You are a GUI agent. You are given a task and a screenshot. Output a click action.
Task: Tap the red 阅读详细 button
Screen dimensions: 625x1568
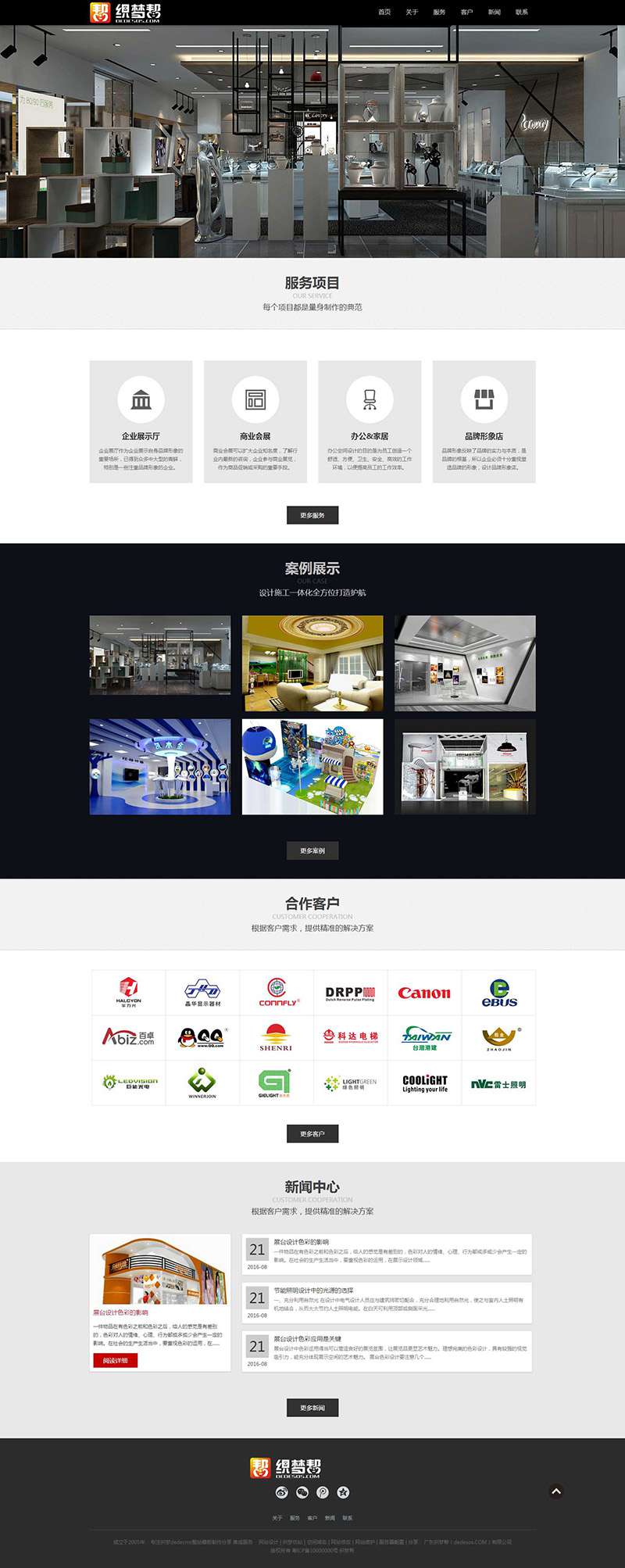point(115,1360)
